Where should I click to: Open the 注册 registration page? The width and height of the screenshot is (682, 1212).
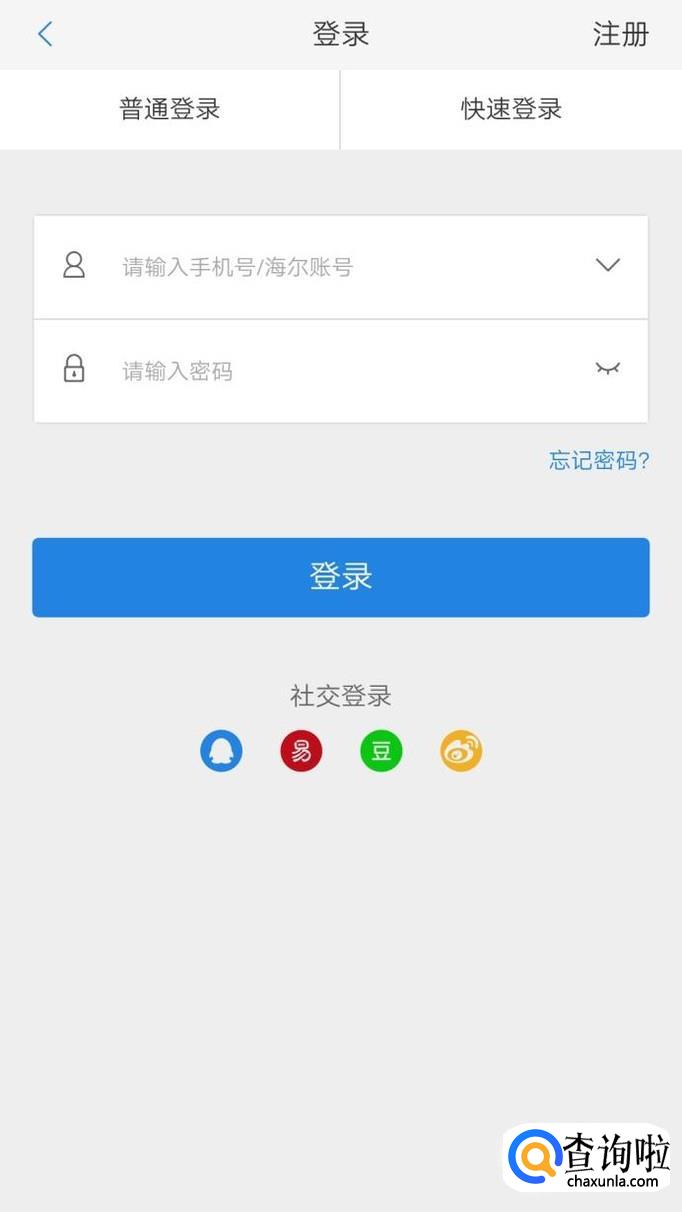pos(620,35)
